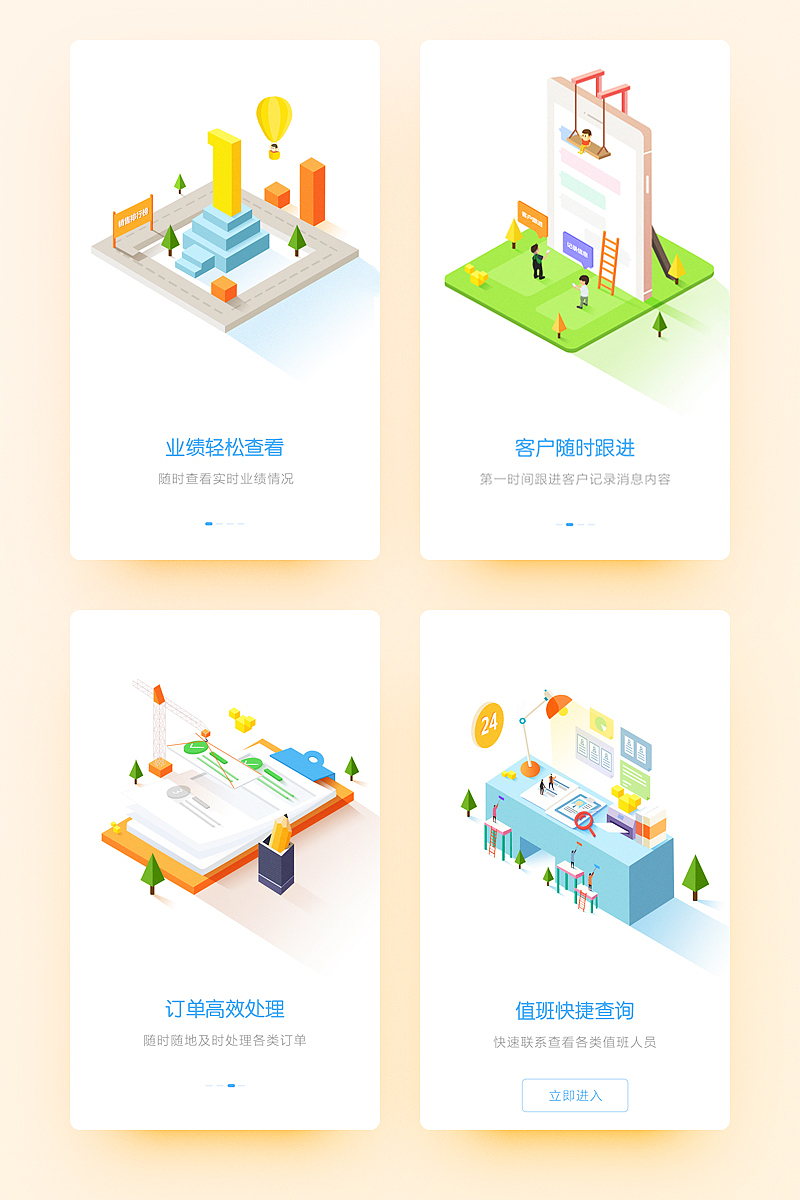800x1200 pixels.
Task: Click the purple 记录消息 speech bubble
Action: tap(576, 248)
